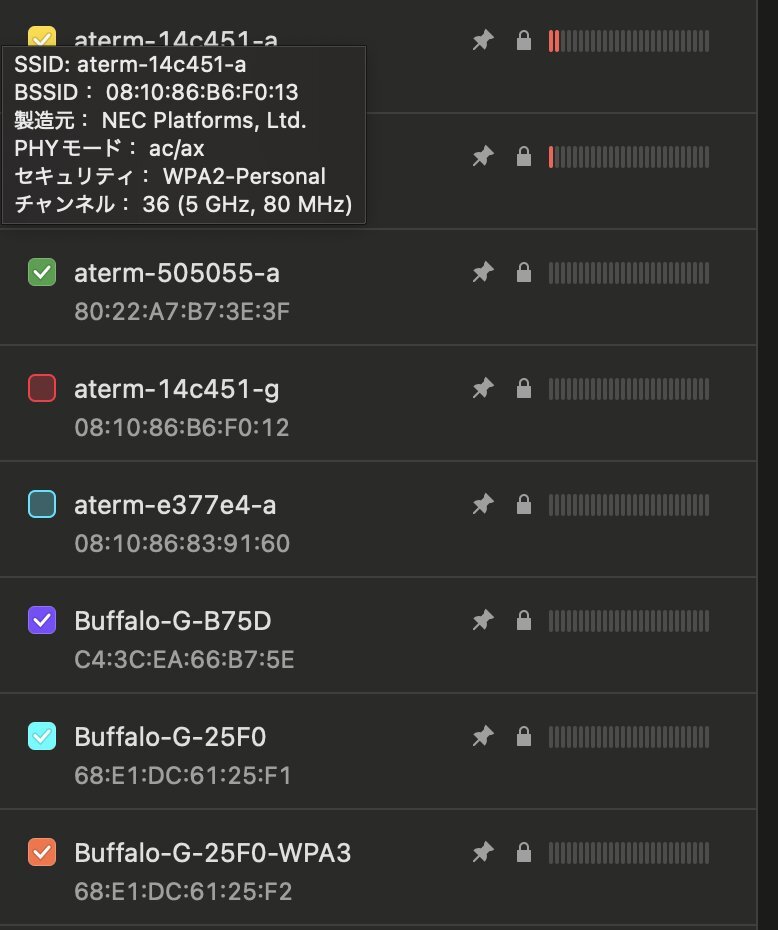Pin the aterm-14c451-a network
Viewport: 778px width, 930px height.
[x=483, y=40]
